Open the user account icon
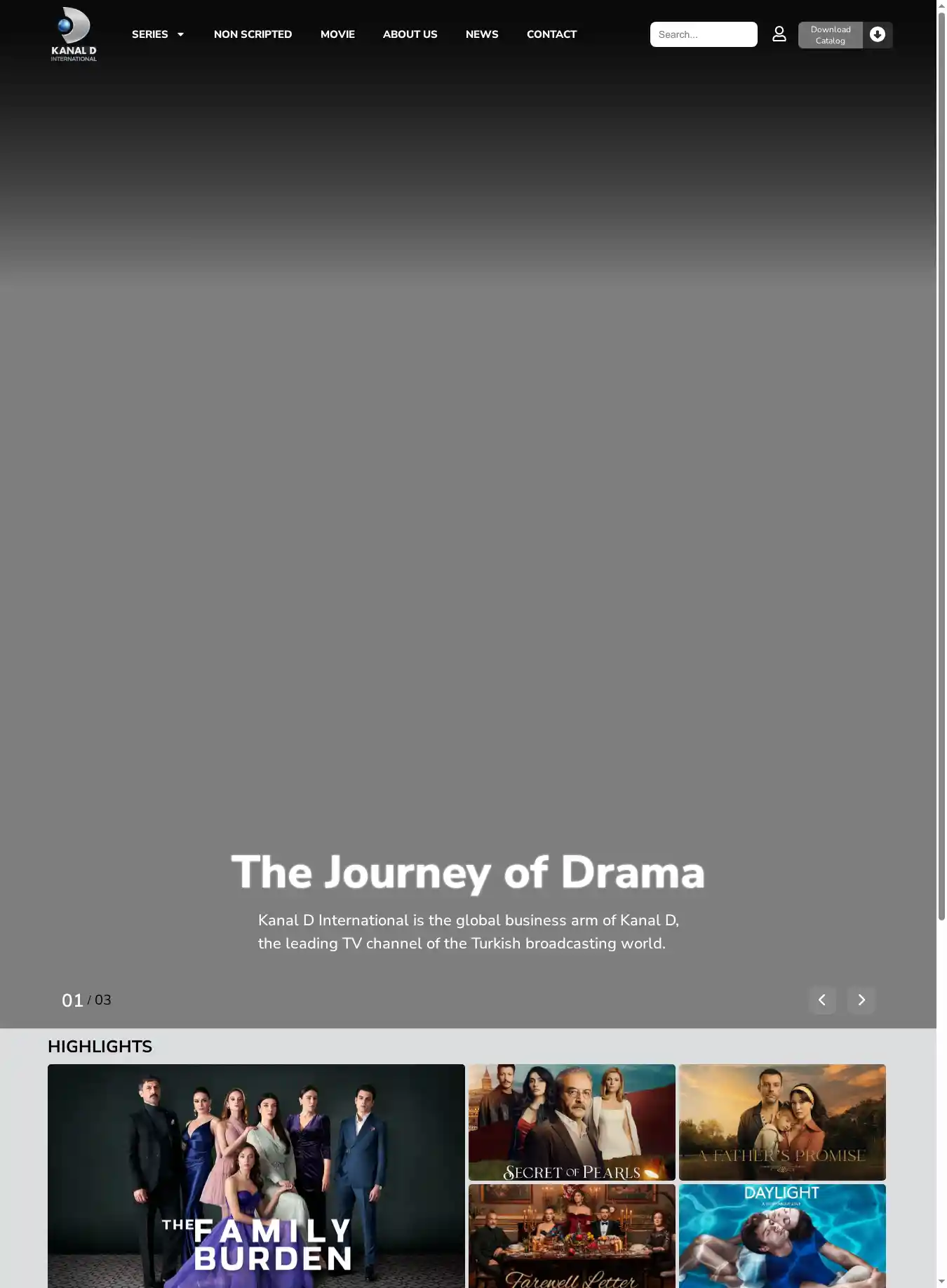 tap(779, 34)
